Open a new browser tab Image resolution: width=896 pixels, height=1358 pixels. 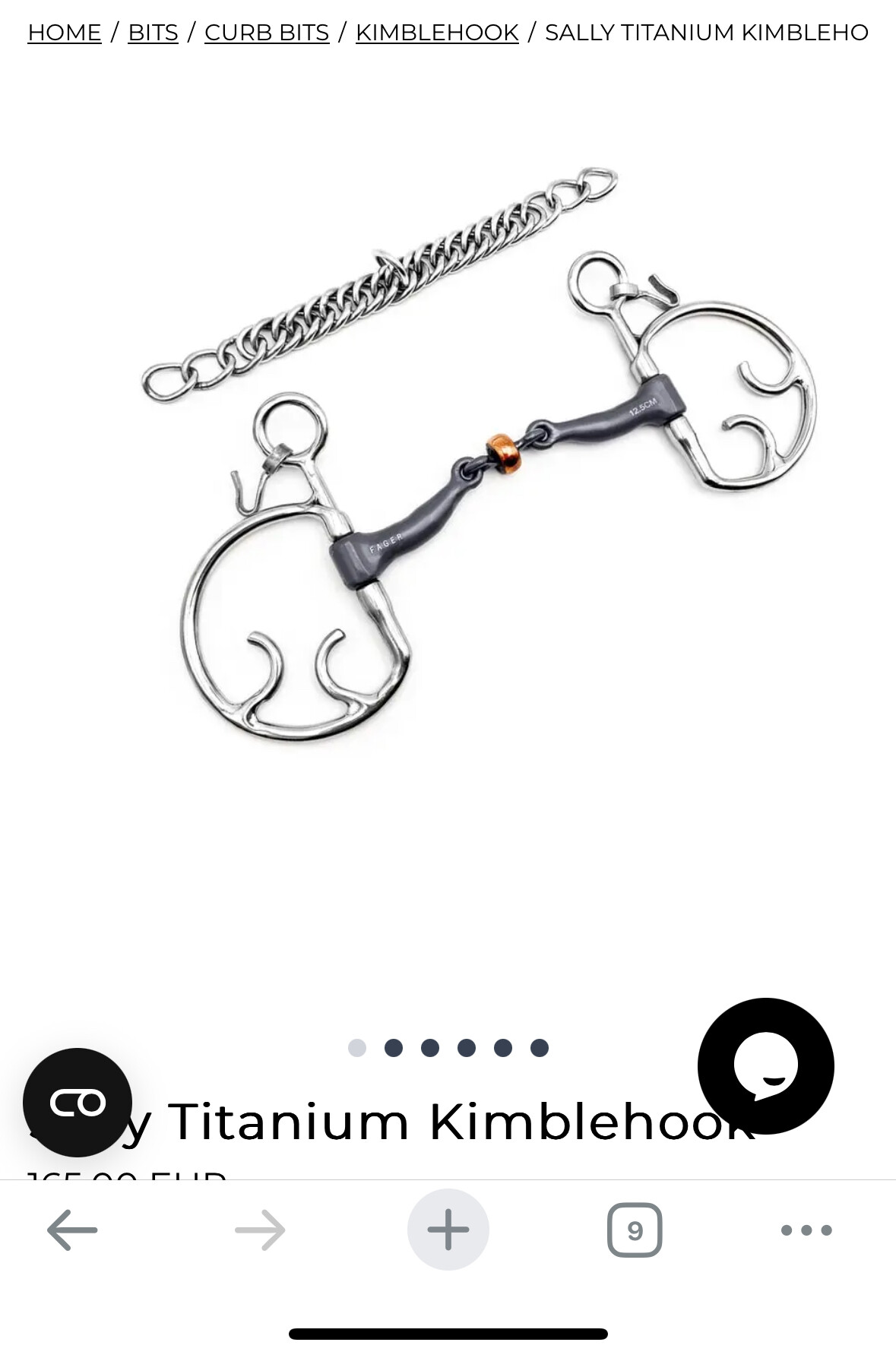click(448, 1230)
